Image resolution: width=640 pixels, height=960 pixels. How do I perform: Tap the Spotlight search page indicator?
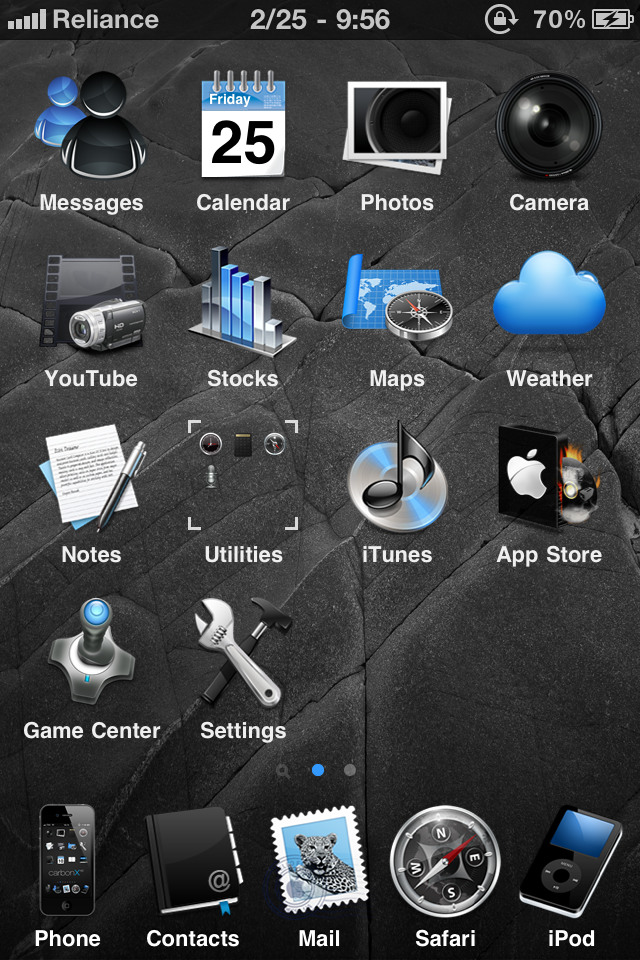pos(284,771)
